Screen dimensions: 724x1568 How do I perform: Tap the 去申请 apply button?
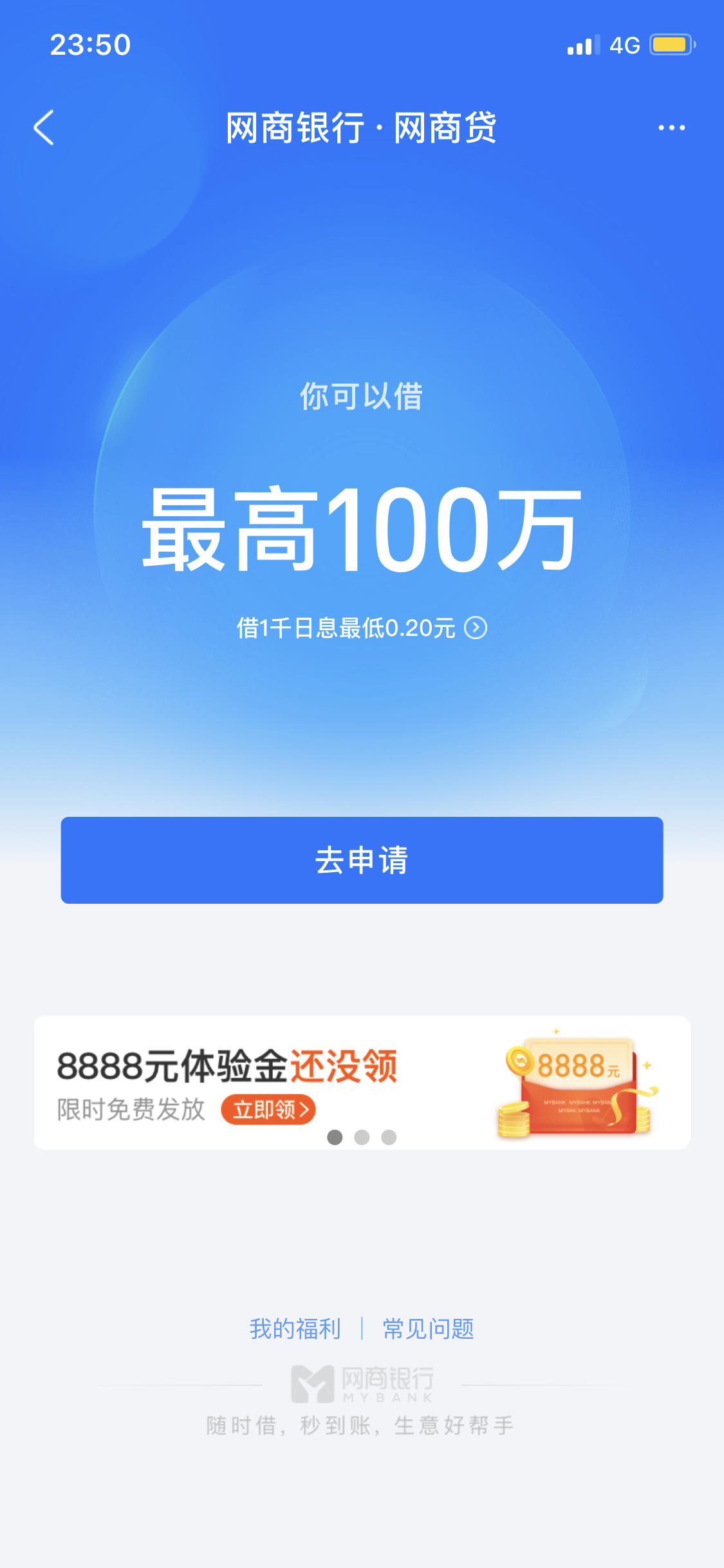pos(362,860)
